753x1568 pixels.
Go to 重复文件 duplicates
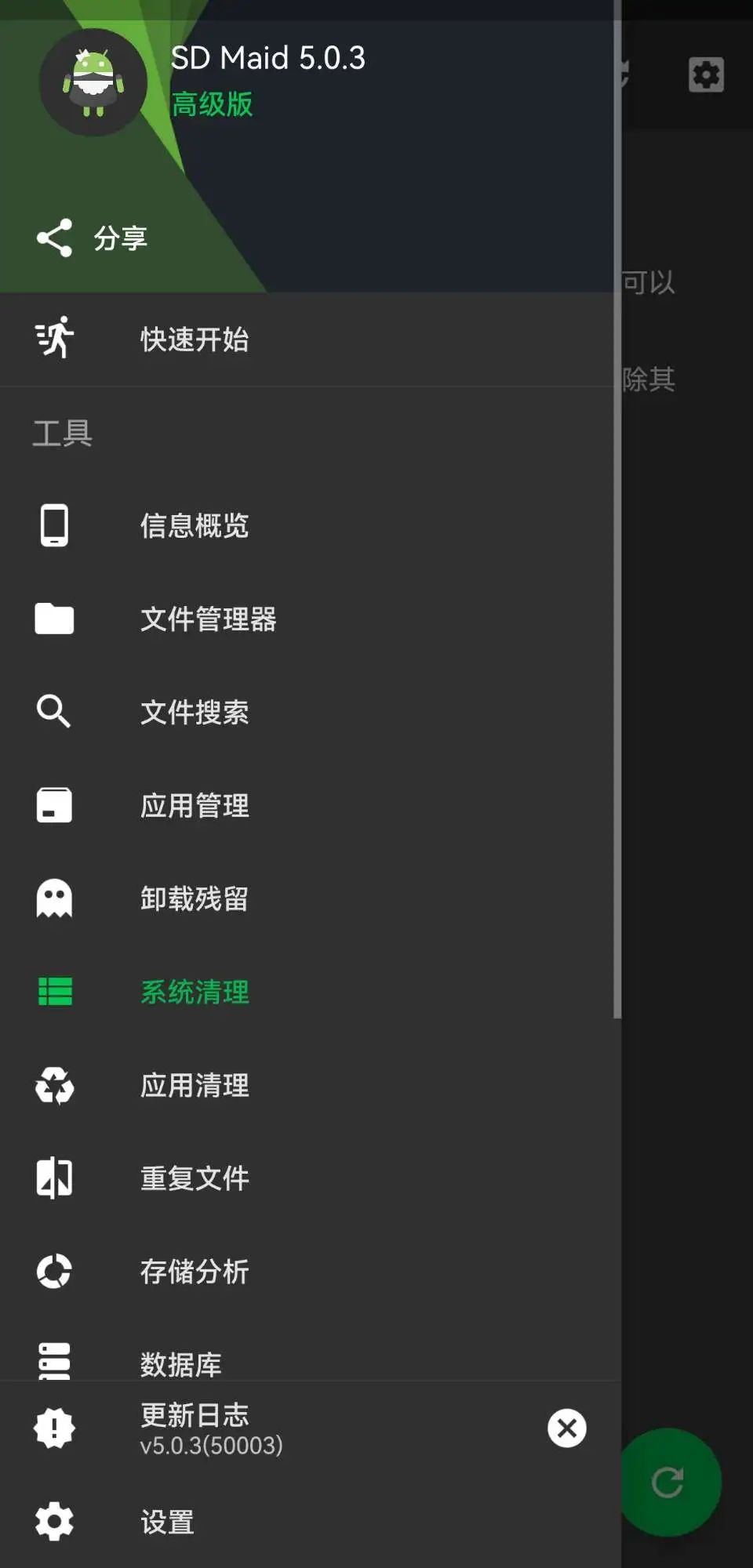coord(194,1178)
